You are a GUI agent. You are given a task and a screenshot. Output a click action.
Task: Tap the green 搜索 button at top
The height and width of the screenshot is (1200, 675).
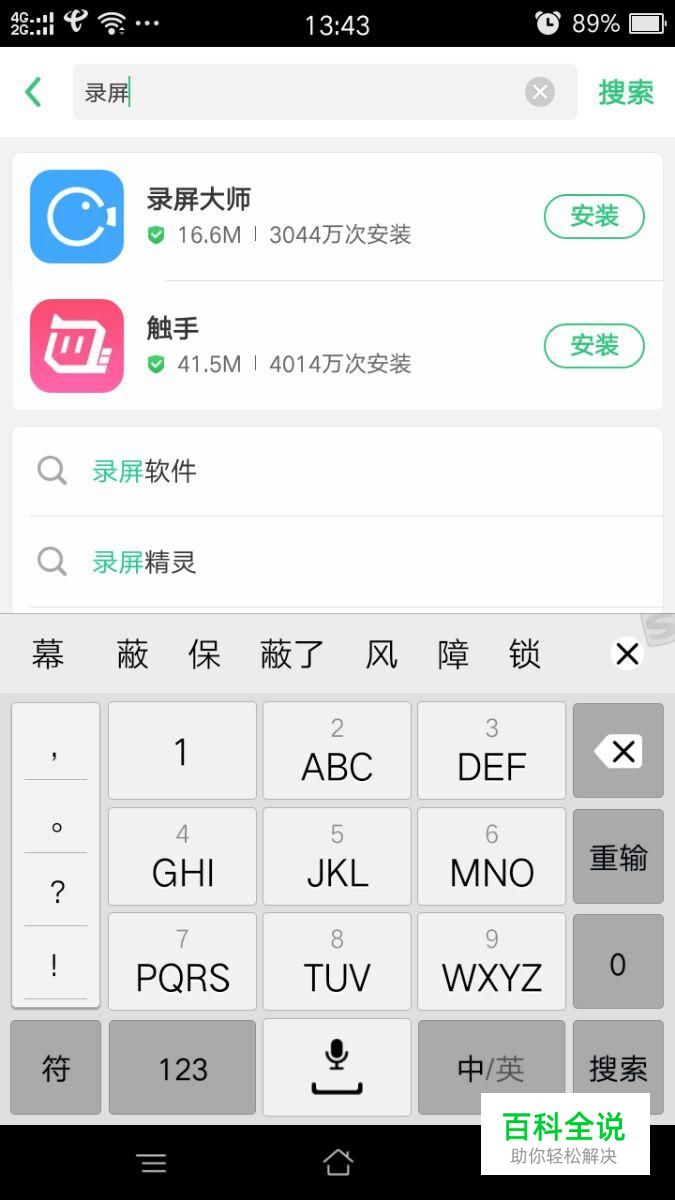626,92
